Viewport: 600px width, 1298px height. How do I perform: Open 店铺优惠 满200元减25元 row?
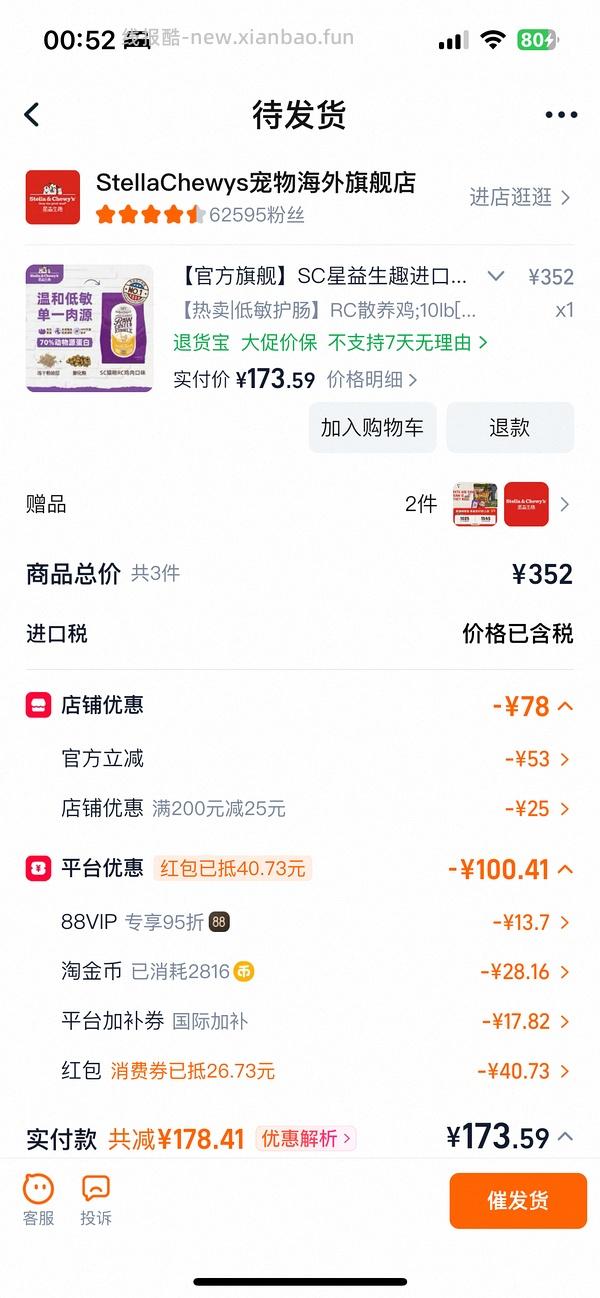click(300, 808)
